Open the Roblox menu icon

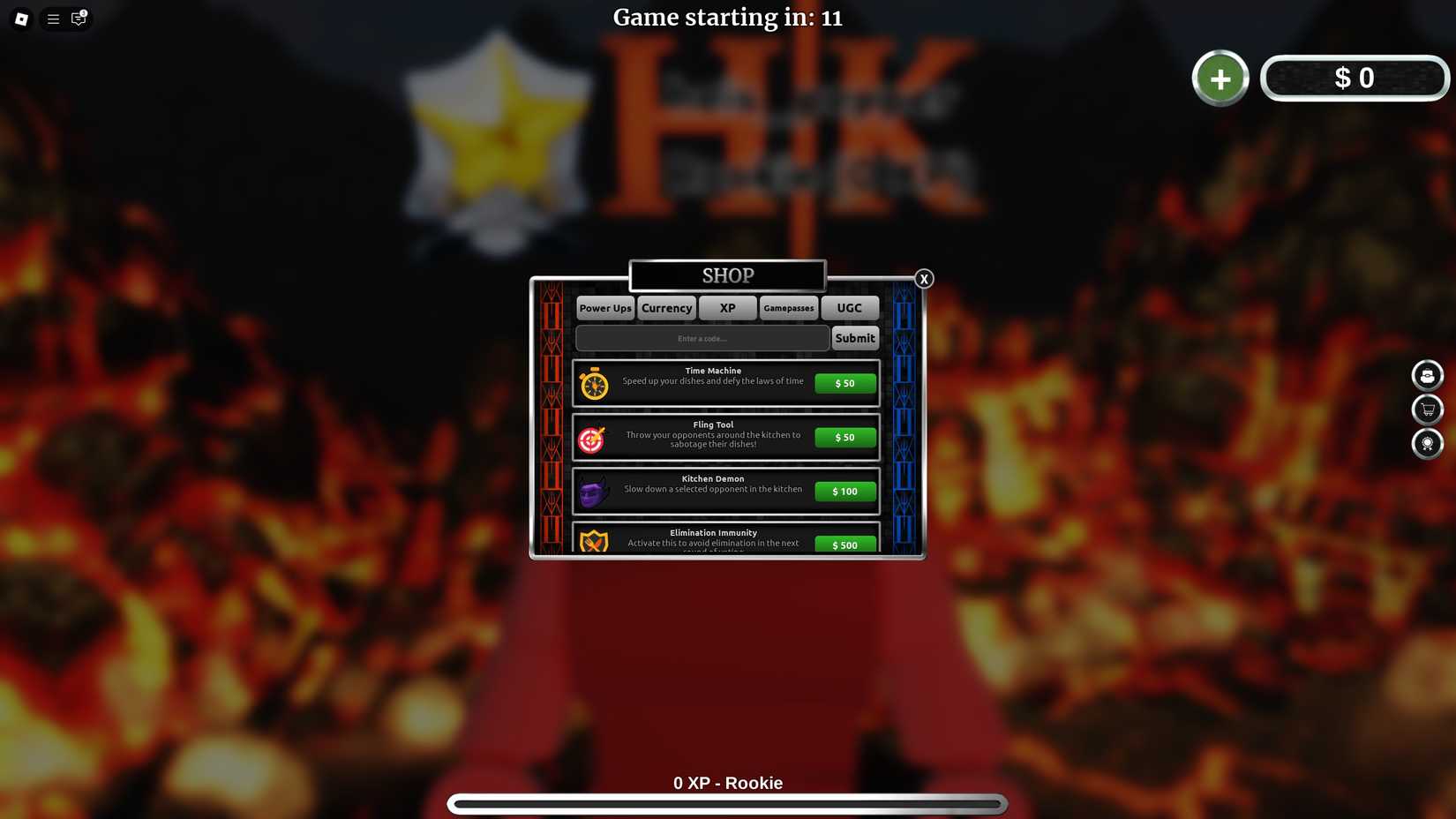21,19
